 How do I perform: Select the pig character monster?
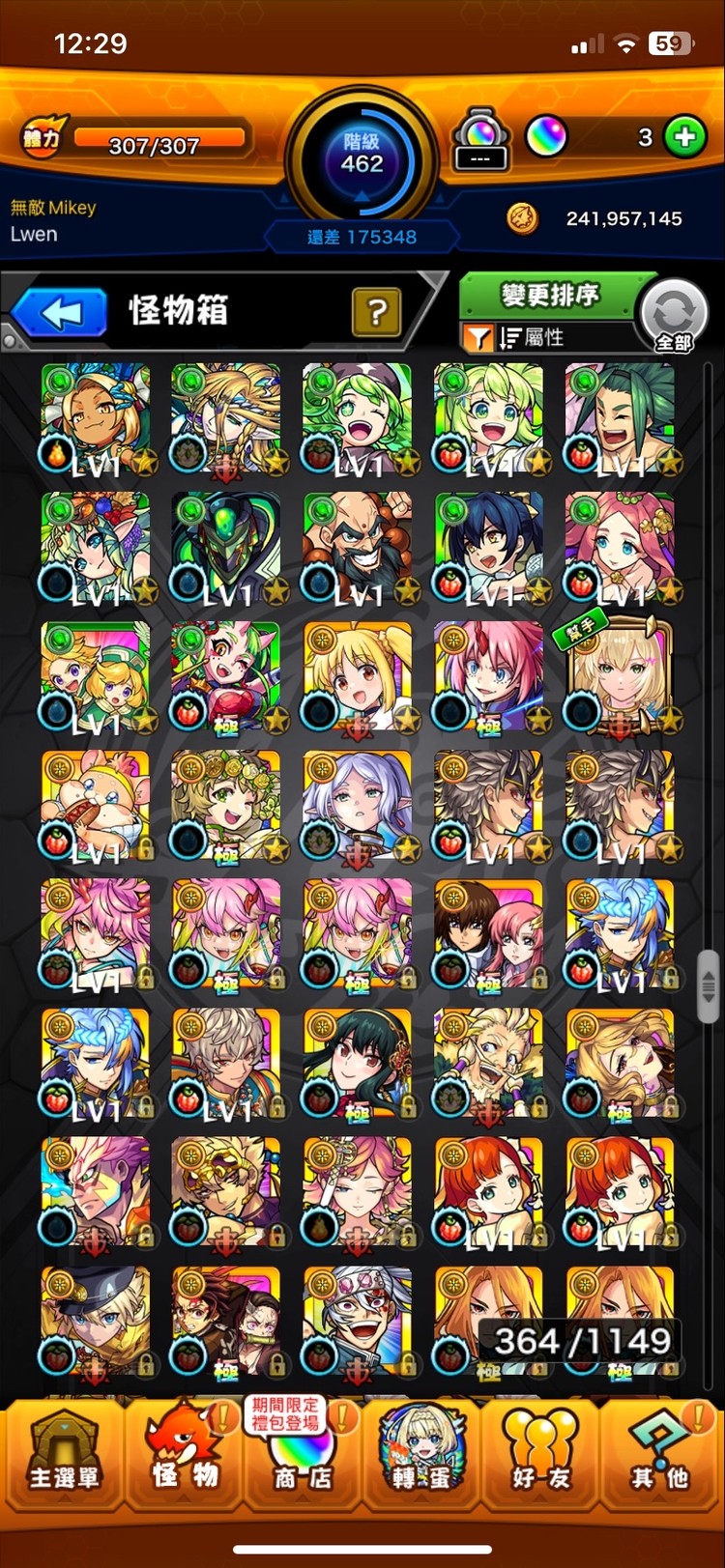tap(95, 805)
